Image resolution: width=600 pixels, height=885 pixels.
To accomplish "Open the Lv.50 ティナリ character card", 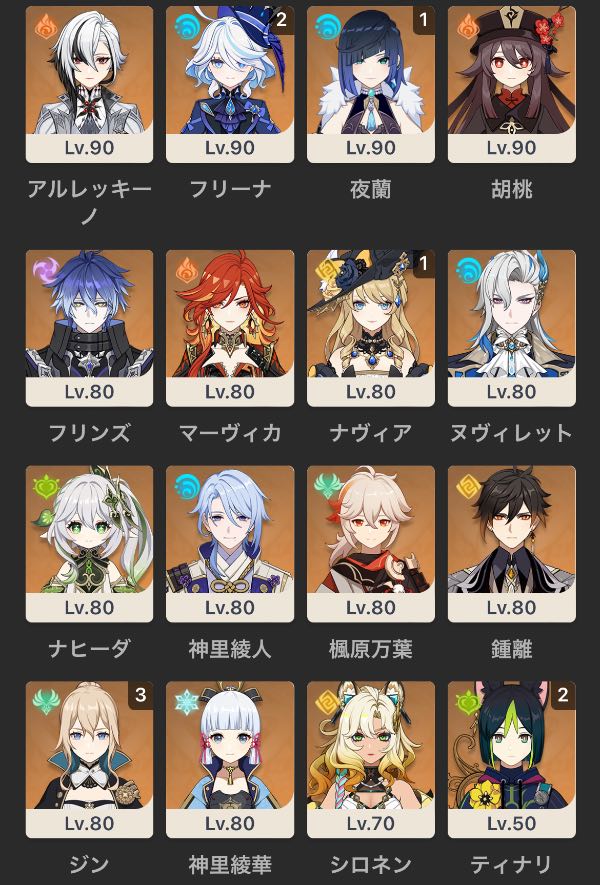I will (x=511, y=760).
